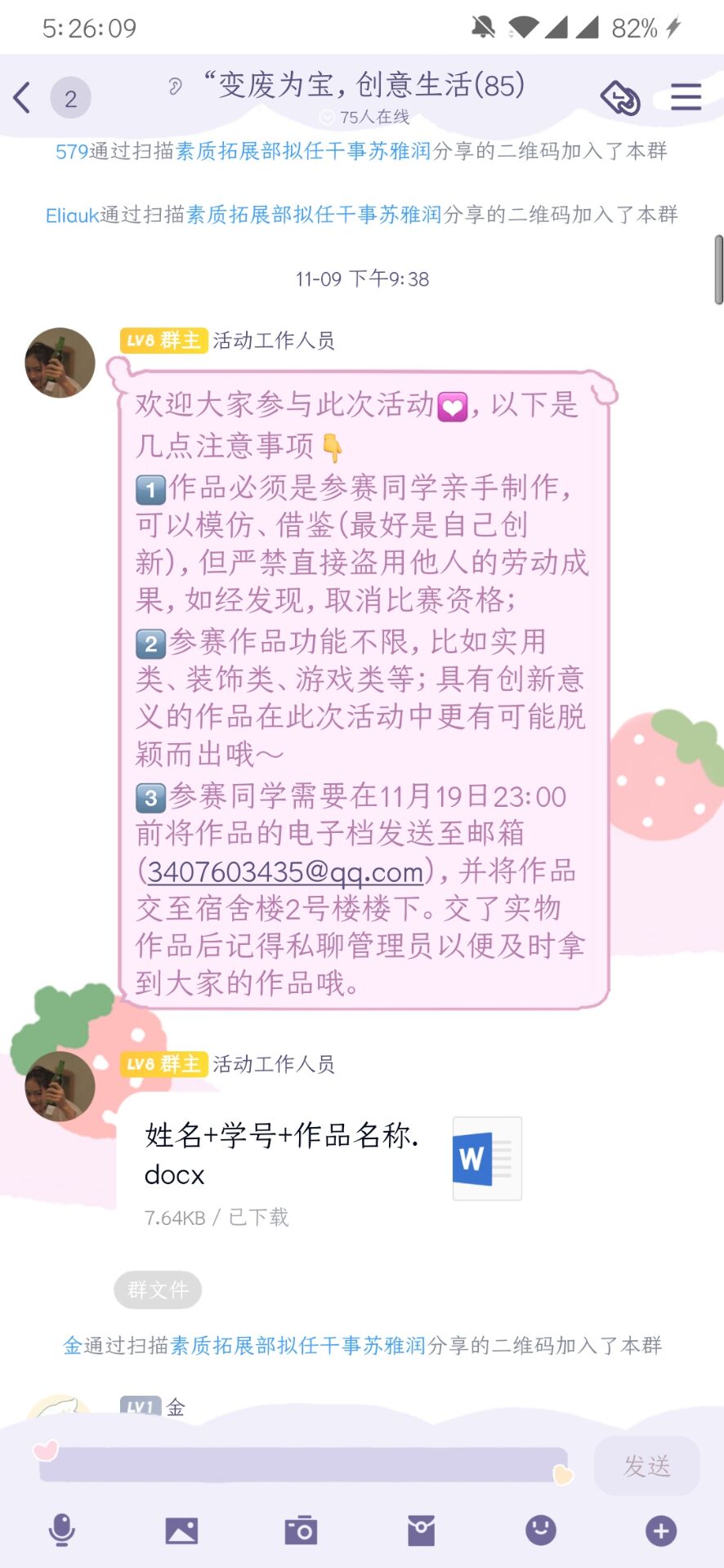Open the 群文件 chip
Image resolution: width=724 pixels, height=1568 pixels.
pos(158,1290)
